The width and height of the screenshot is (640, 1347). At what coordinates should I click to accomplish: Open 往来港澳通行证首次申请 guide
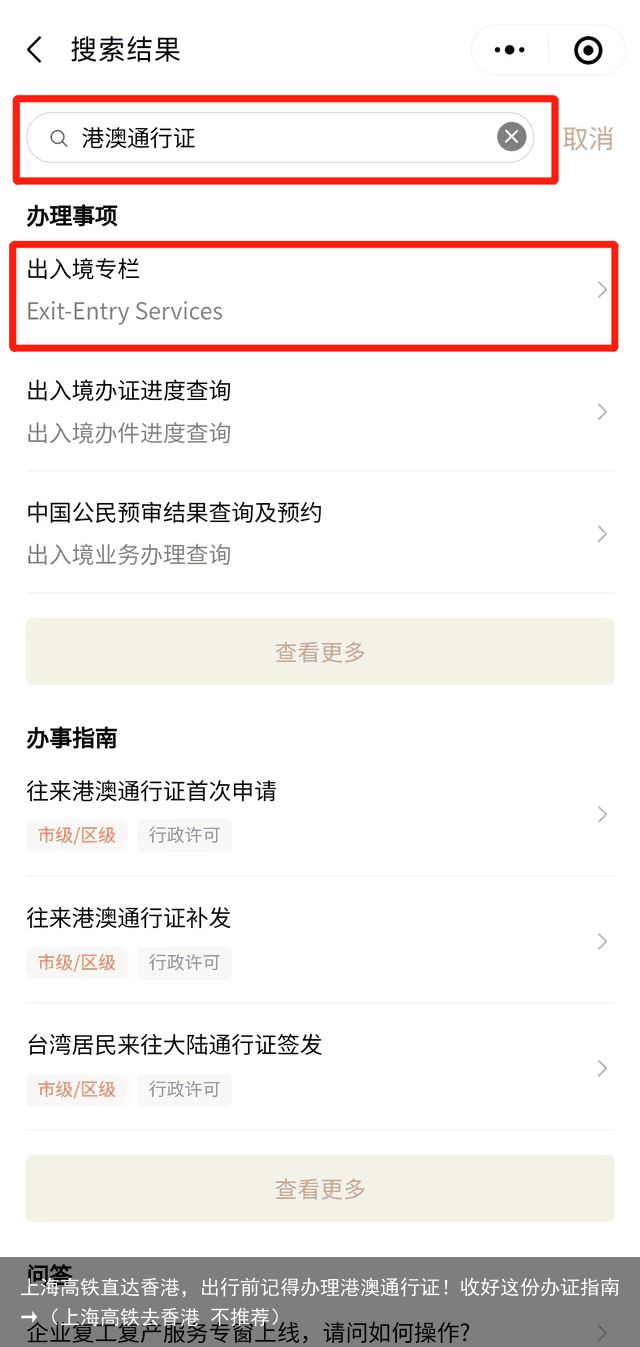point(320,814)
